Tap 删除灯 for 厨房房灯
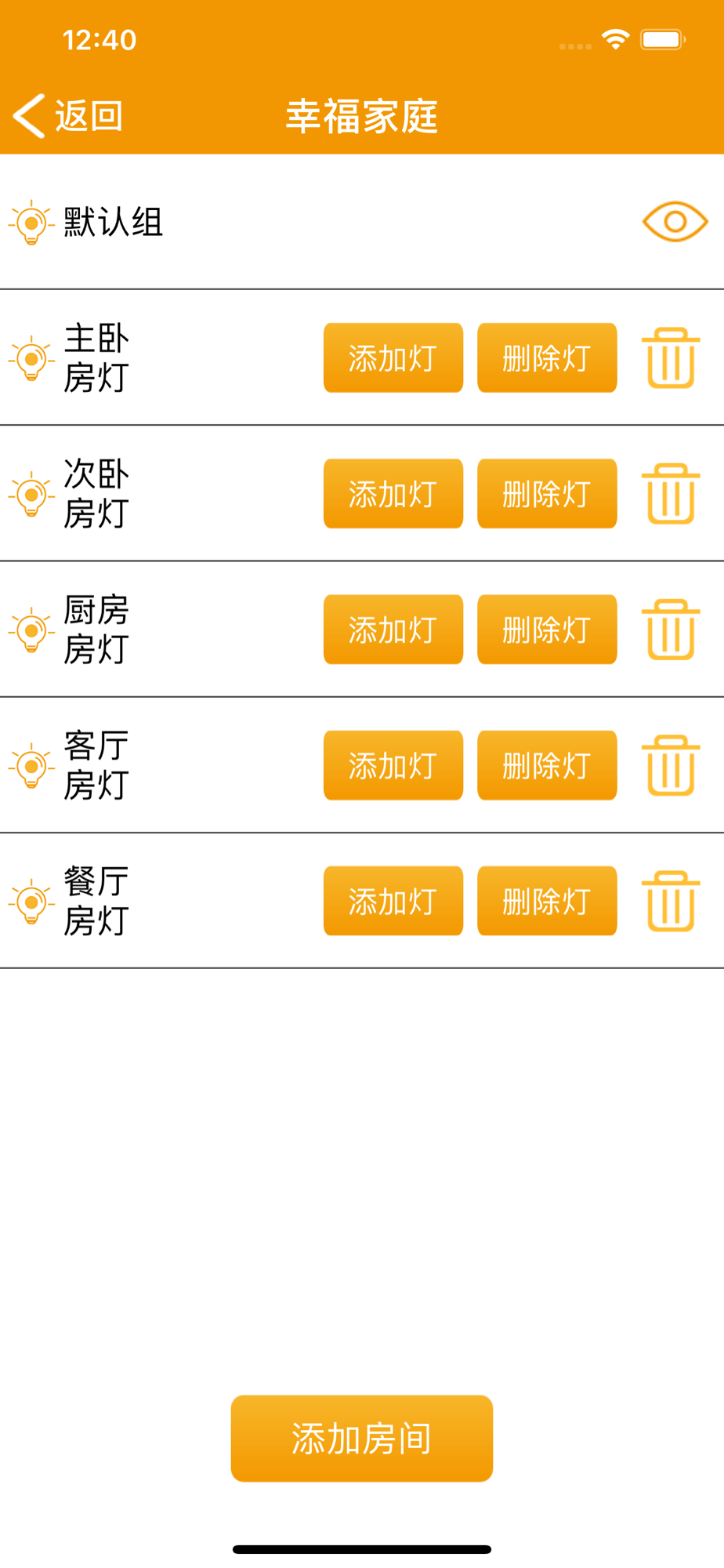 pos(547,629)
